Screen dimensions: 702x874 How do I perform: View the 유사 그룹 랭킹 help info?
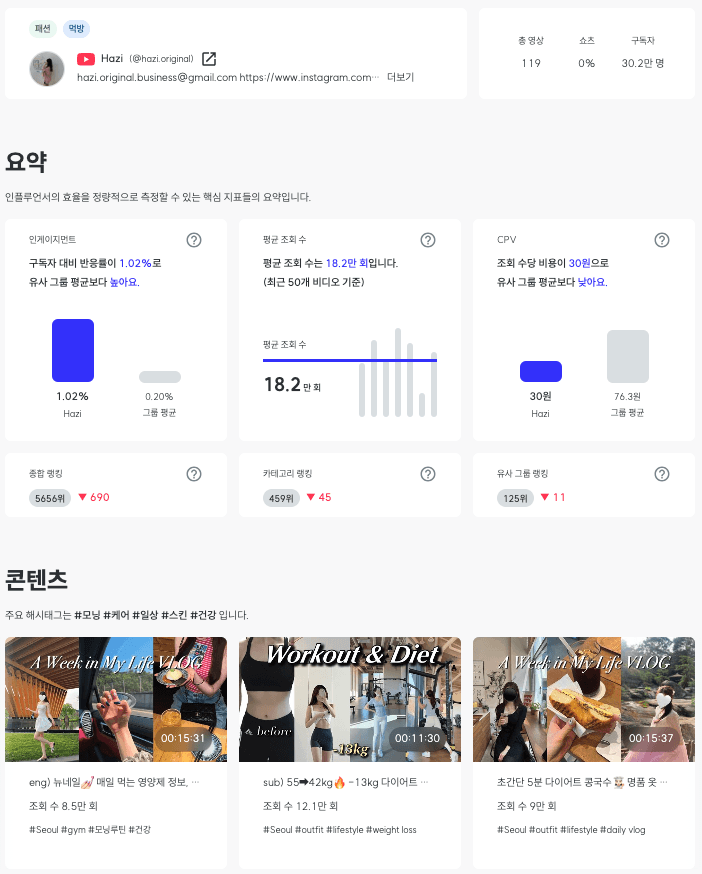(661, 474)
